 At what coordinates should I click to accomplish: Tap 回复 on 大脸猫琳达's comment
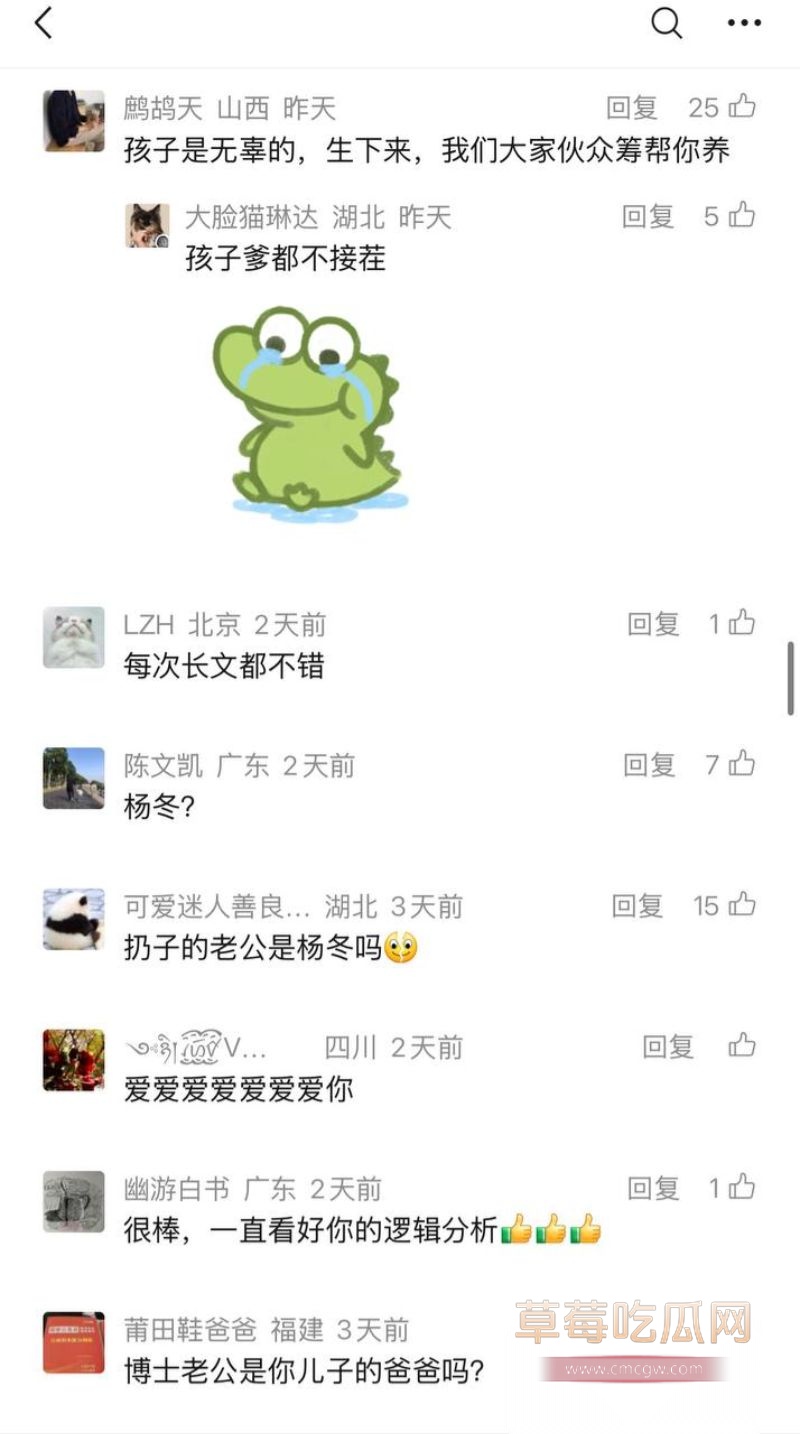[x=647, y=218]
